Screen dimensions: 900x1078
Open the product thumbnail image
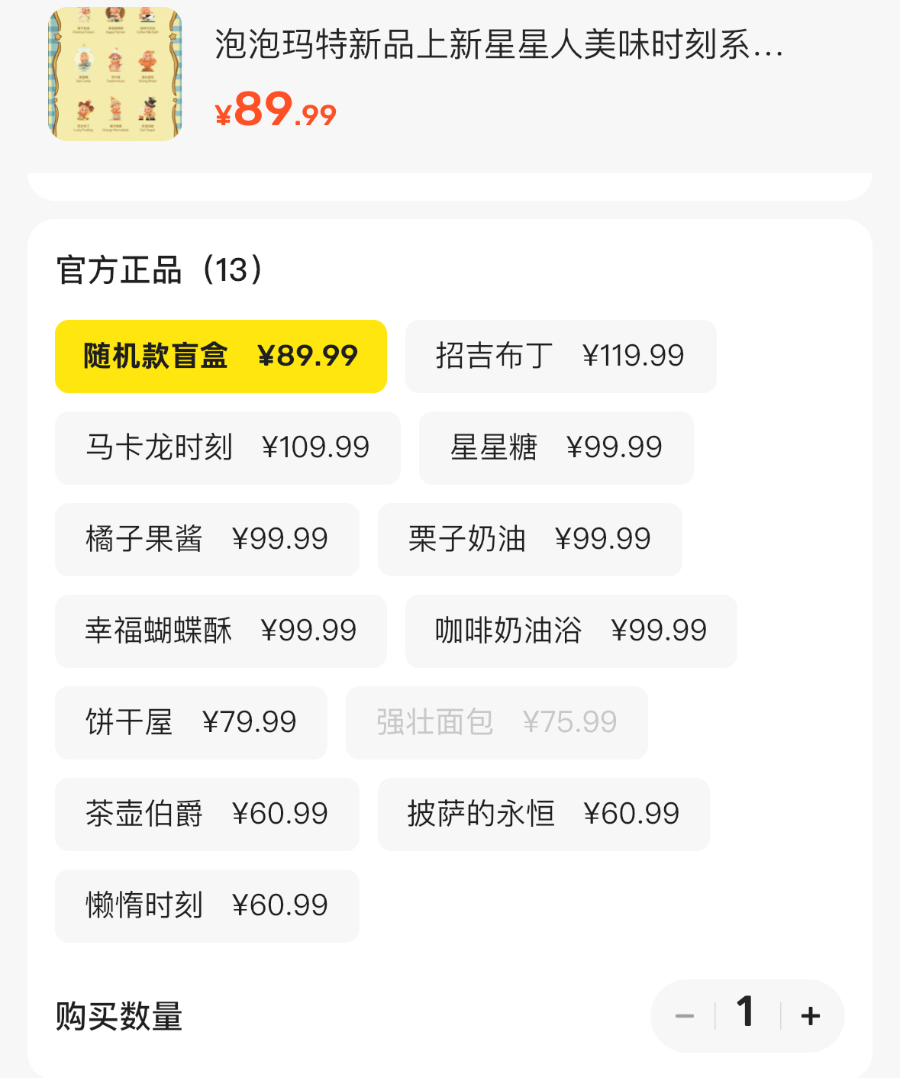coord(115,74)
